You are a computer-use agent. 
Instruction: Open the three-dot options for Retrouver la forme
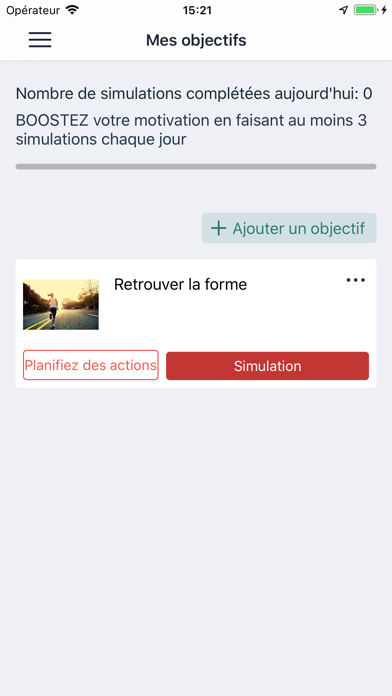tap(356, 280)
